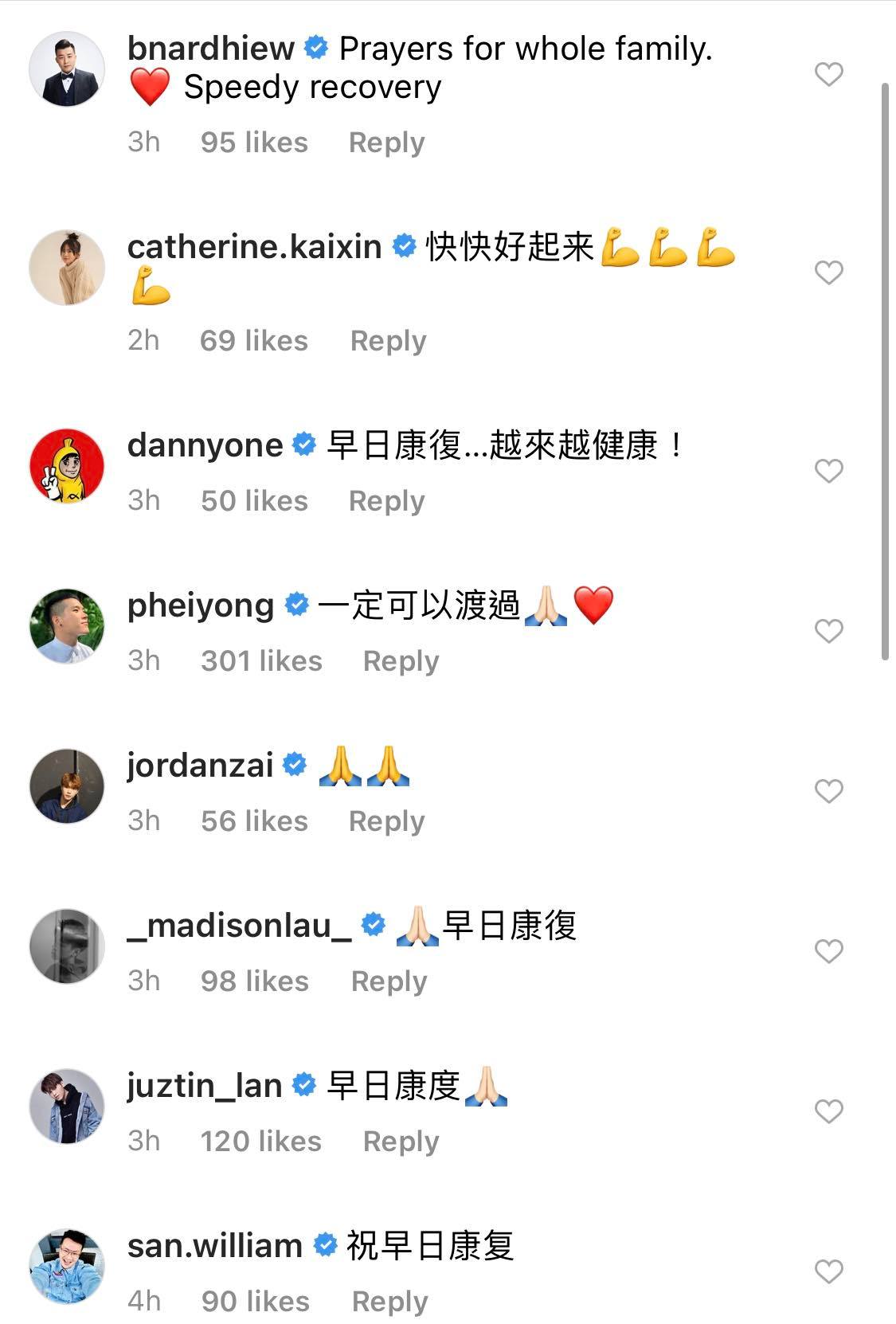Reply to san.william's comment
Screen dimensions: 896x1324
pos(389,1302)
